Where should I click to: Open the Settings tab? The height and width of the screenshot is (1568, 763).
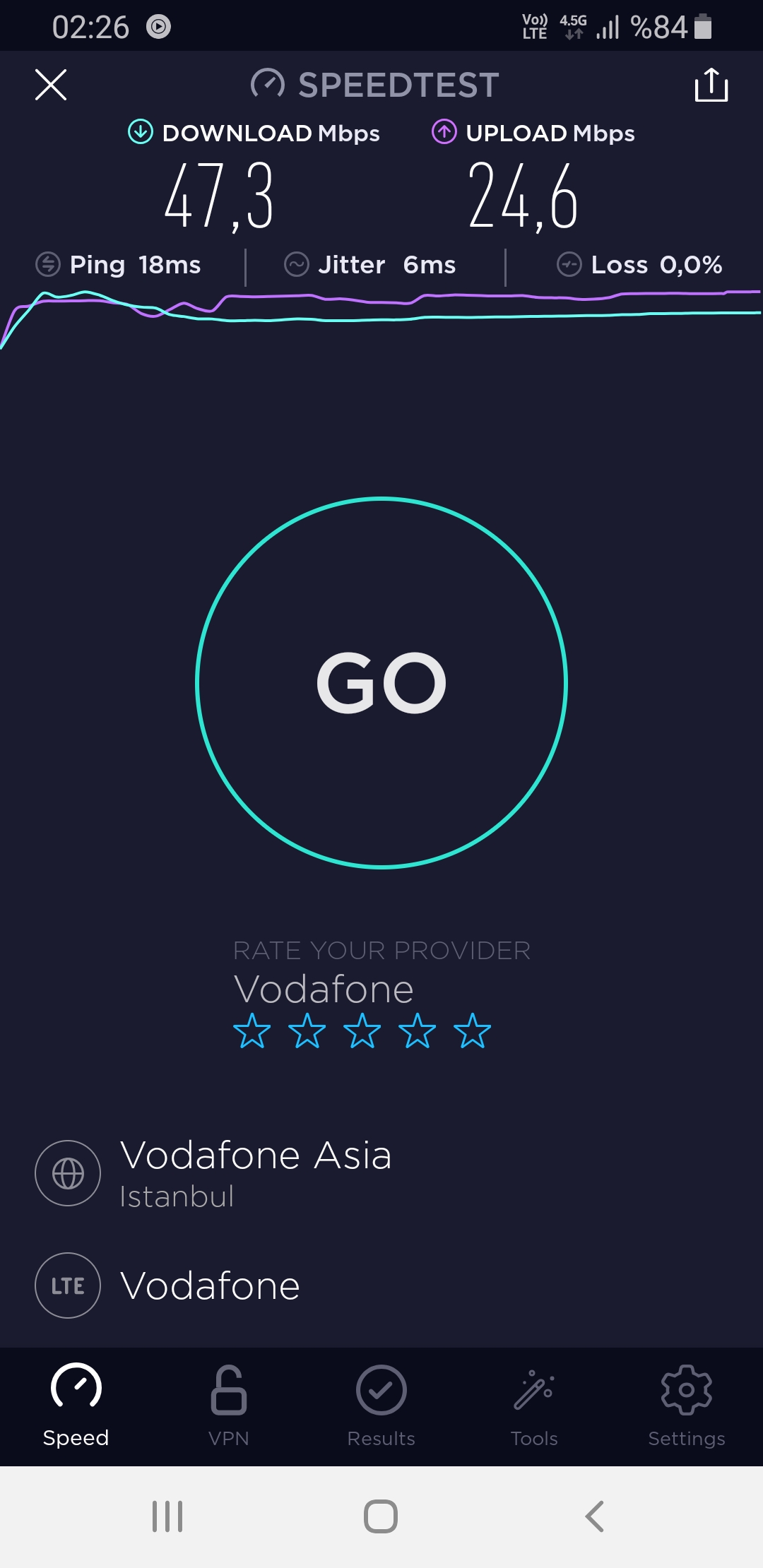pos(687,1406)
